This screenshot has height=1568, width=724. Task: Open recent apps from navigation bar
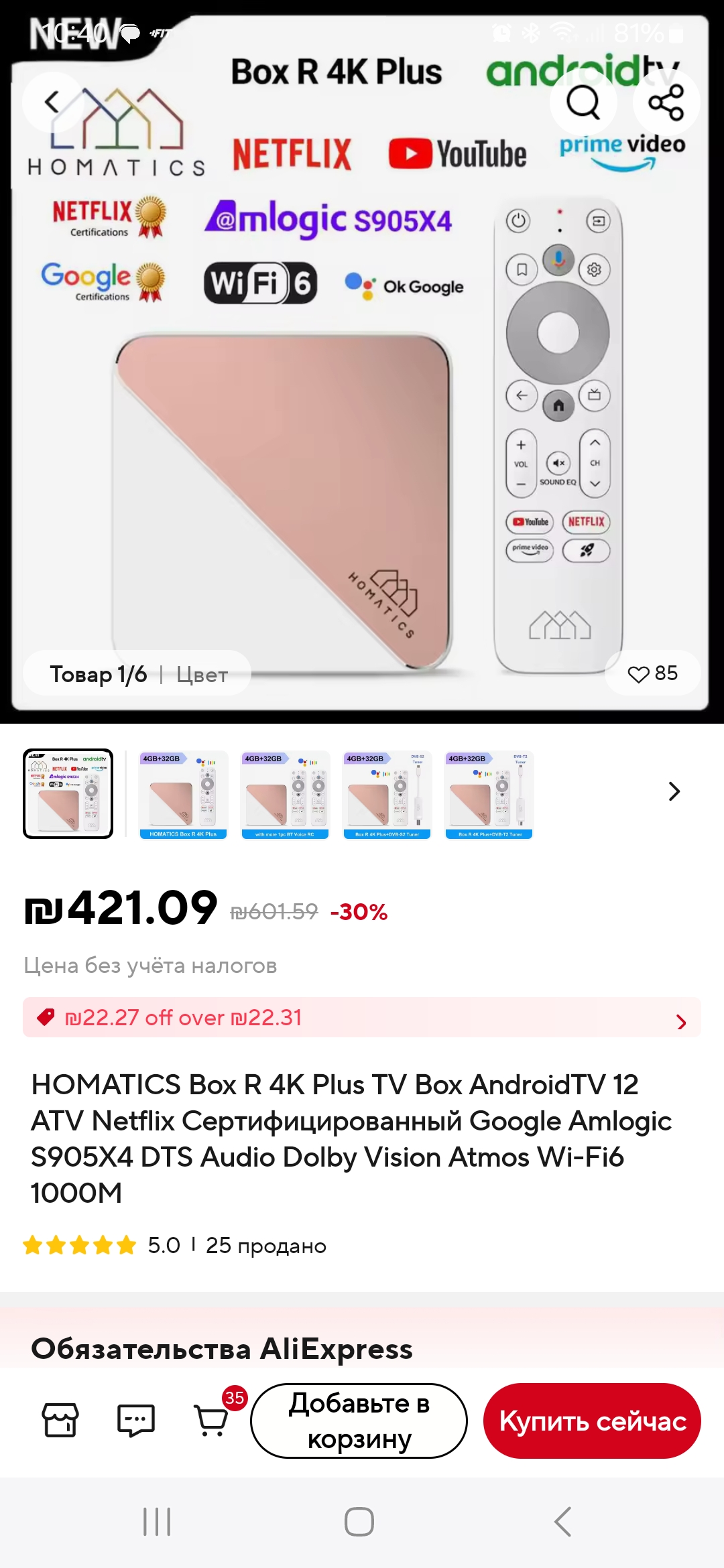(x=157, y=1522)
